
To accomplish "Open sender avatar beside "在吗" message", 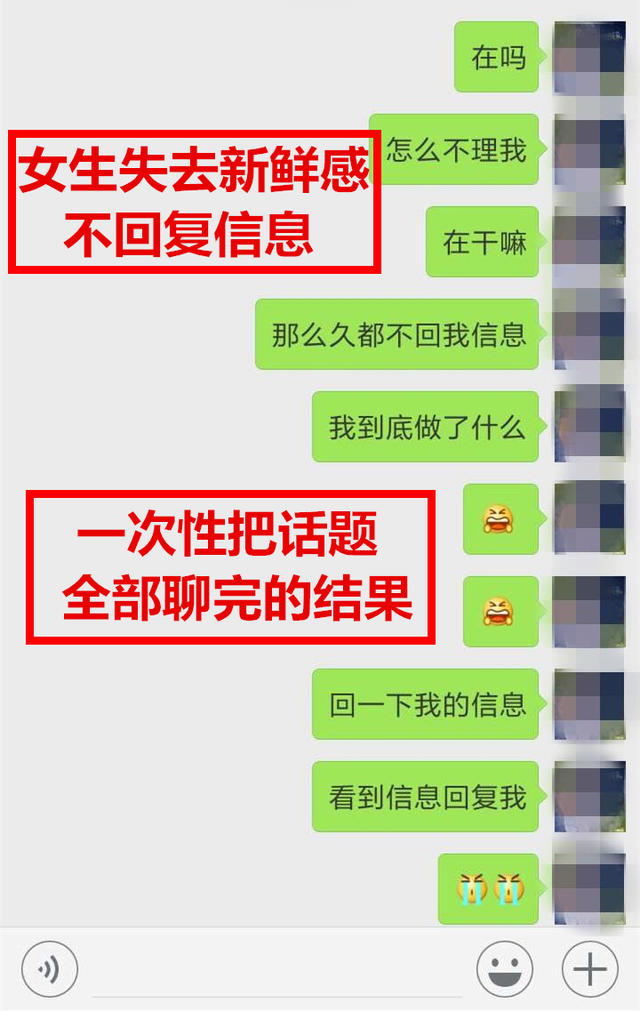I will click(x=590, y=57).
